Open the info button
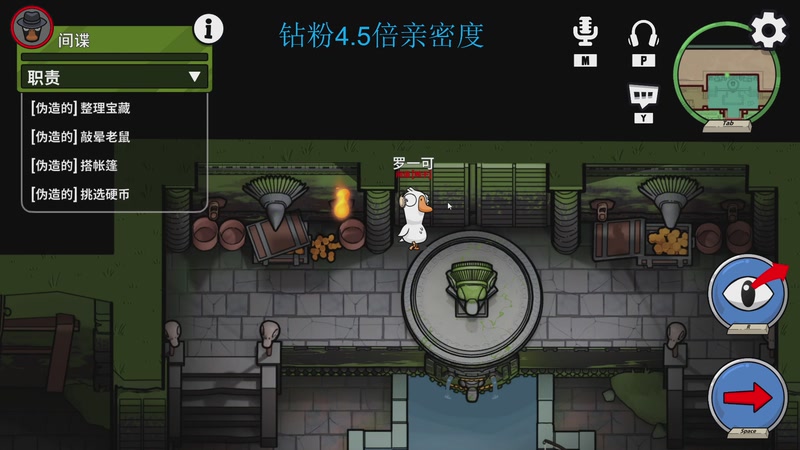This screenshot has height=450, width=800. (x=207, y=28)
